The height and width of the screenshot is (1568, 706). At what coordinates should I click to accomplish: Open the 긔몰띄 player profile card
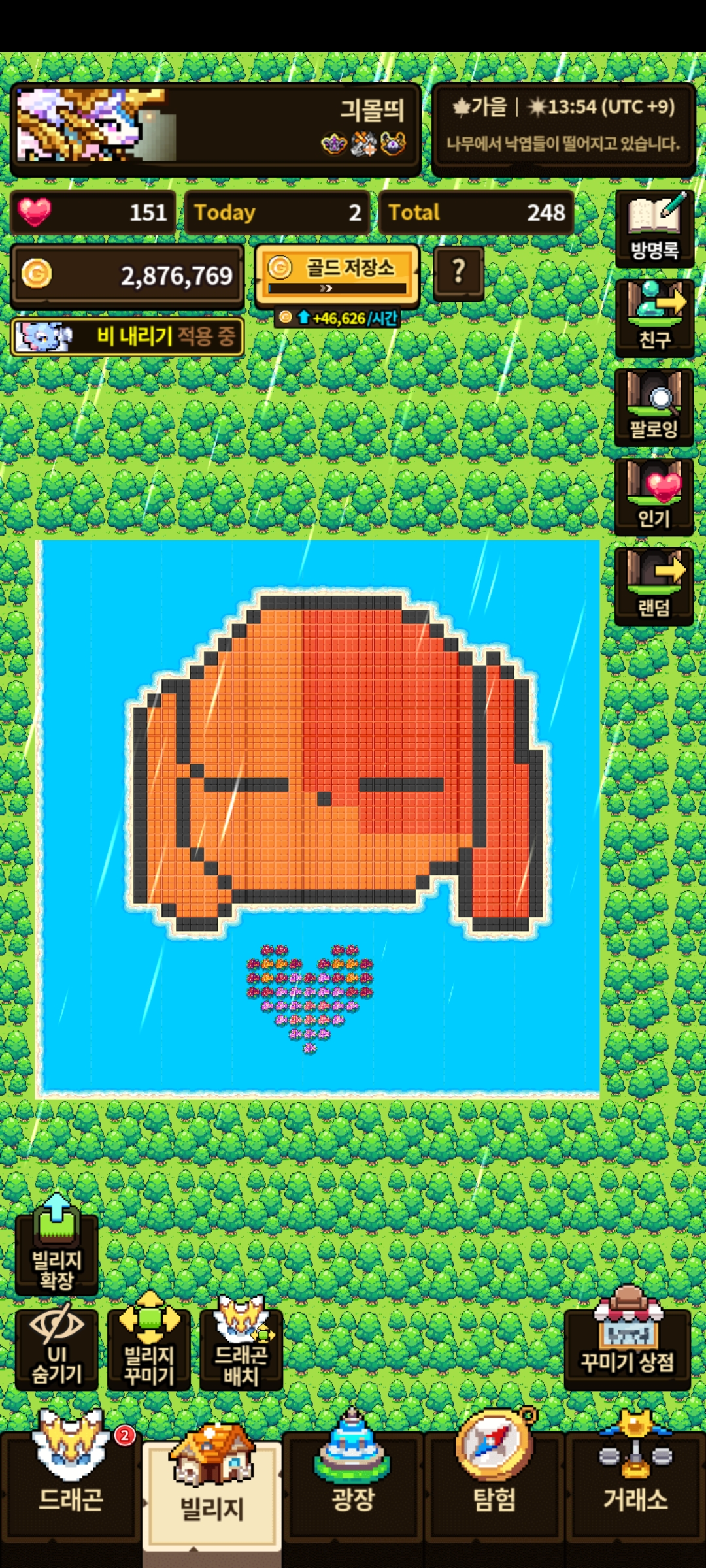(216, 129)
